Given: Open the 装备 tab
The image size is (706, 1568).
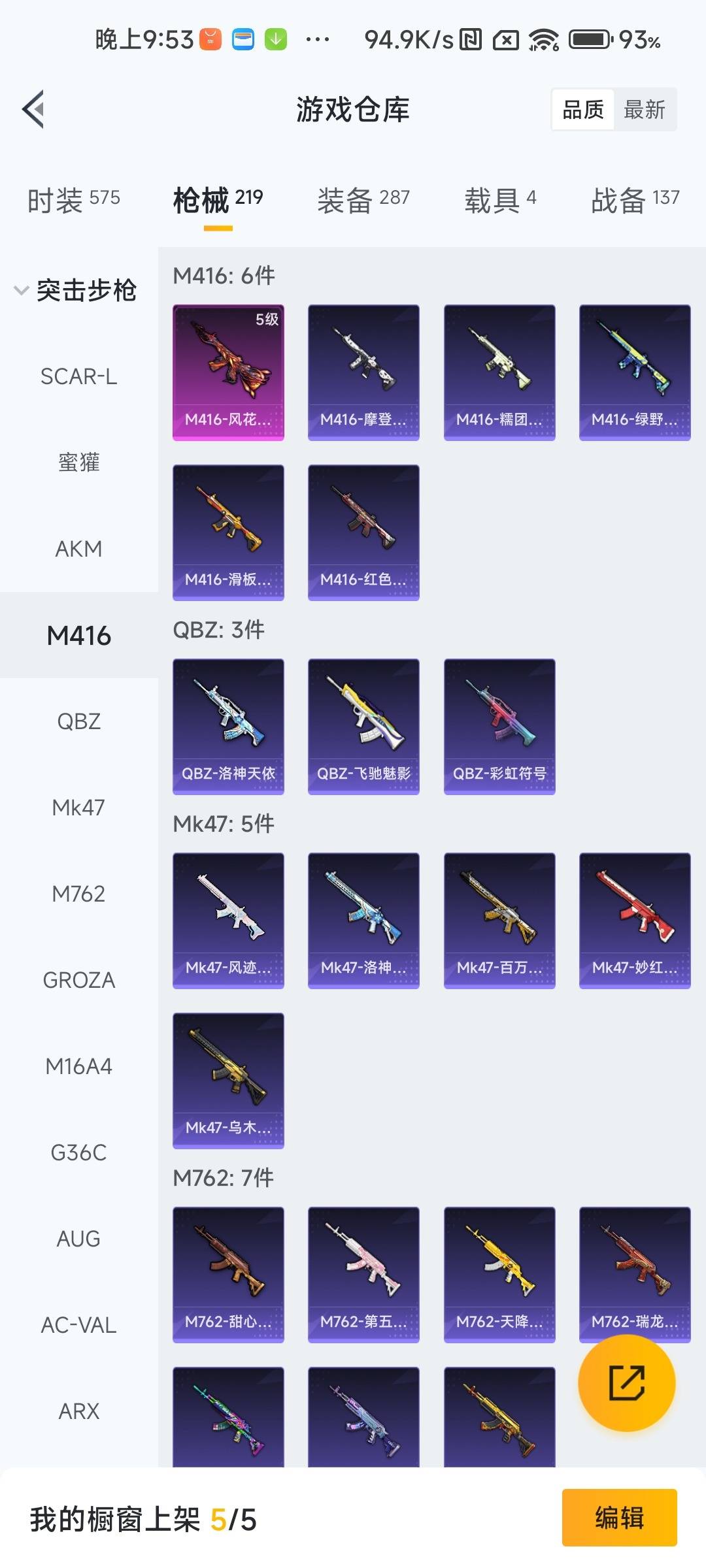Looking at the screenshot, I should [363, 199].
